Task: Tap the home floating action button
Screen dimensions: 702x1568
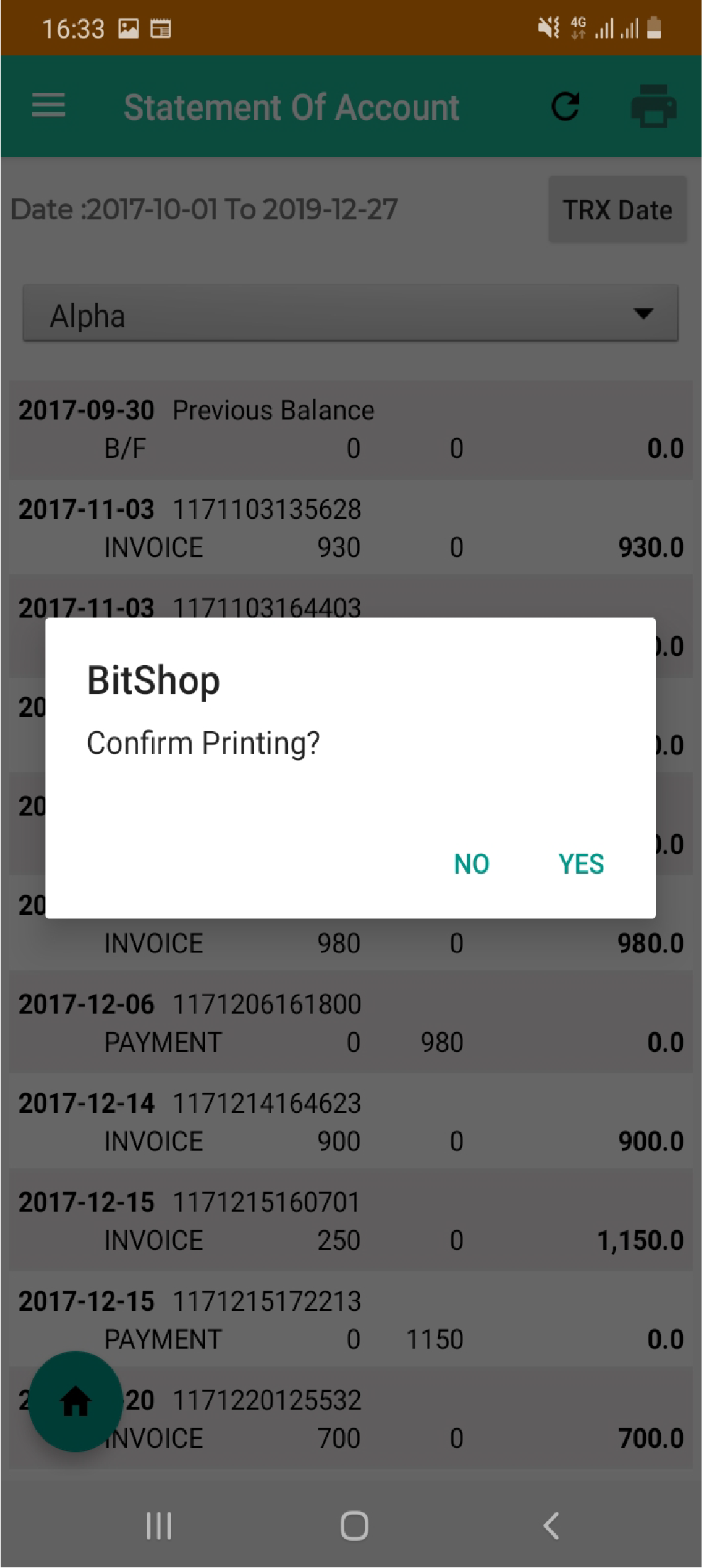Action: [76, 1400]
